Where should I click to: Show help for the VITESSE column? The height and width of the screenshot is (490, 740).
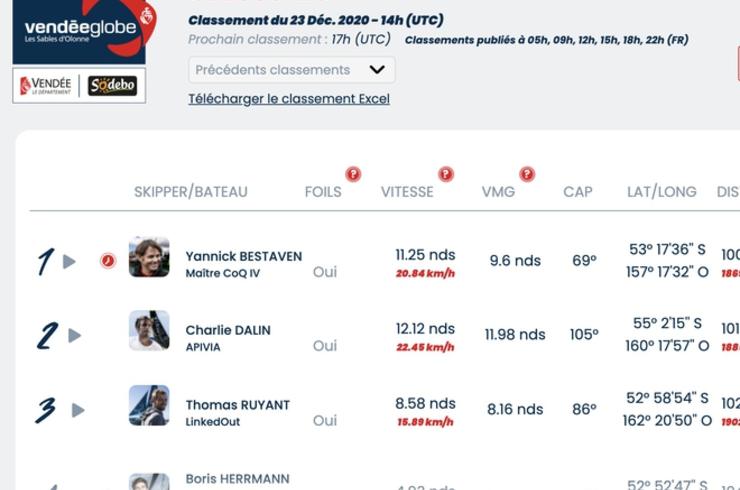pos(446,174)
